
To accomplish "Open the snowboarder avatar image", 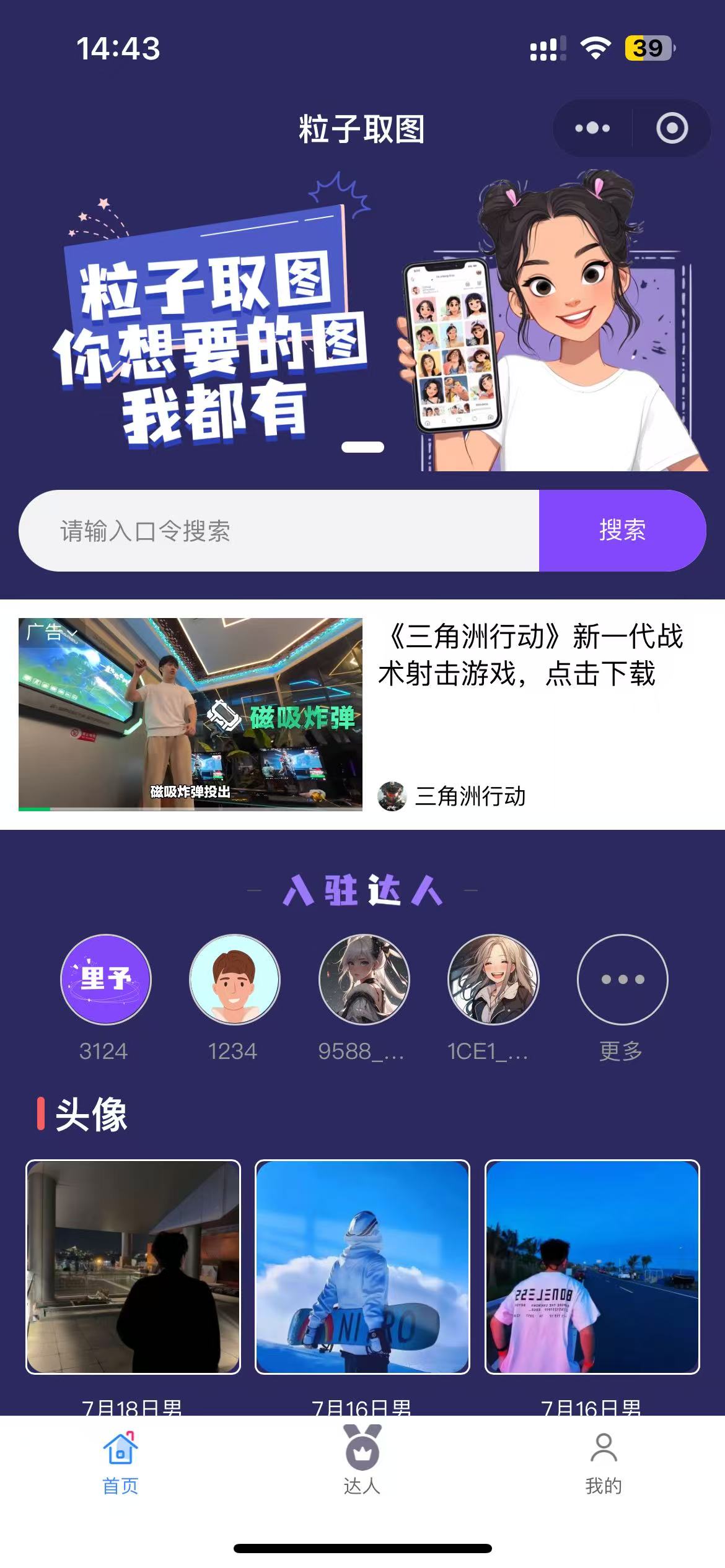I will [x=362, y=1267].
